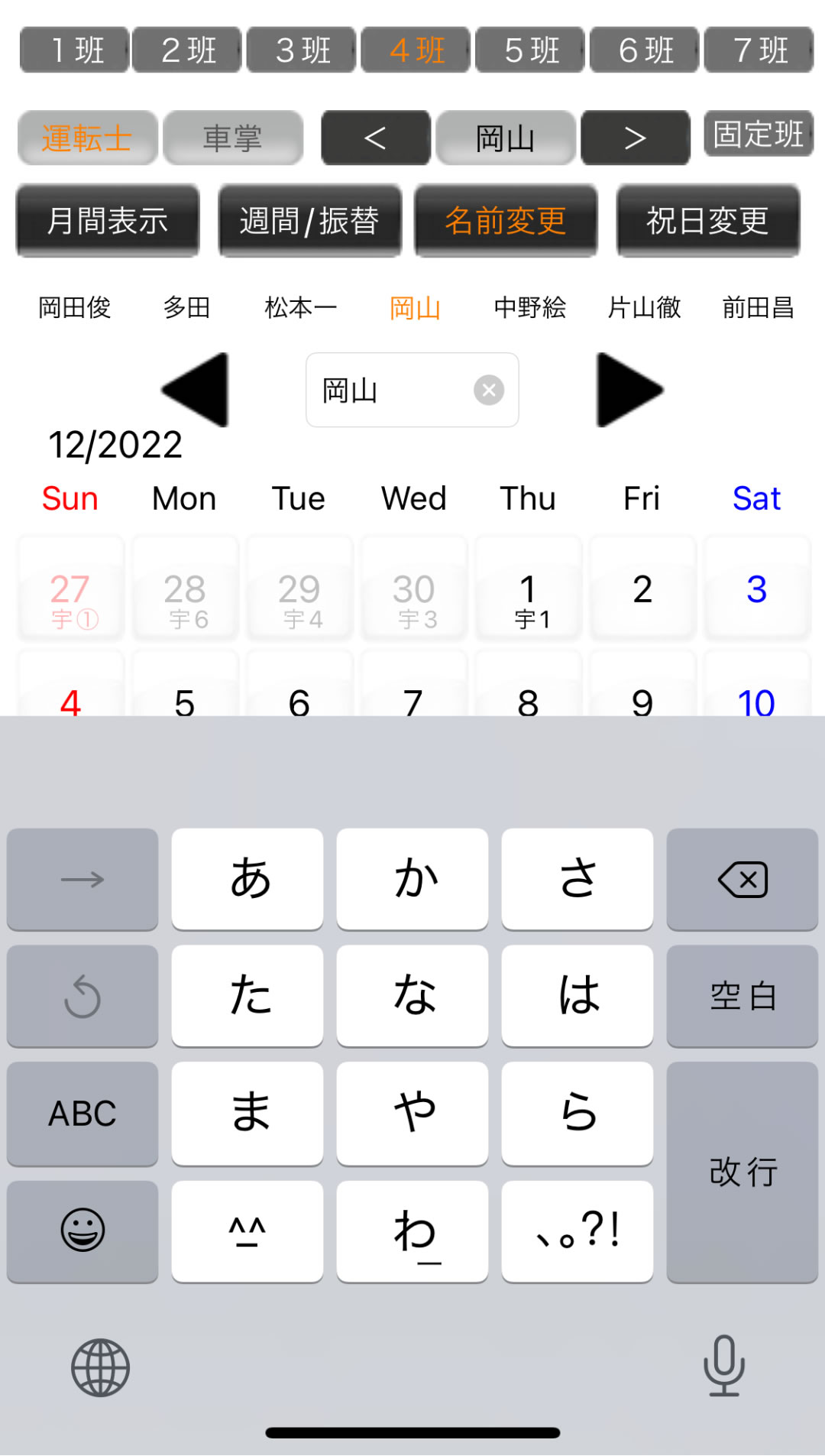Tap the 固定班 button
The width and height of the screenshot is (825, 1456).
(758, 135)
